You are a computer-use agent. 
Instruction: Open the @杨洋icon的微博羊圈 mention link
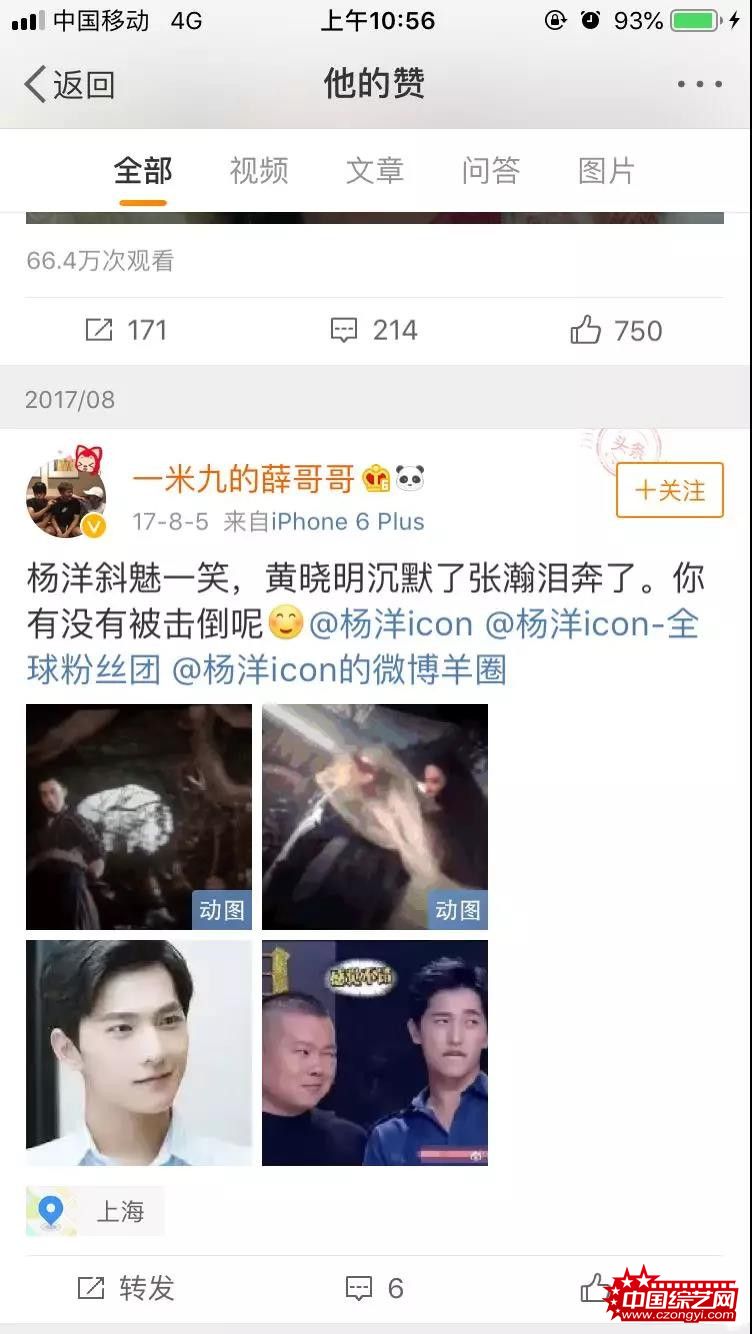pos(340,670)
